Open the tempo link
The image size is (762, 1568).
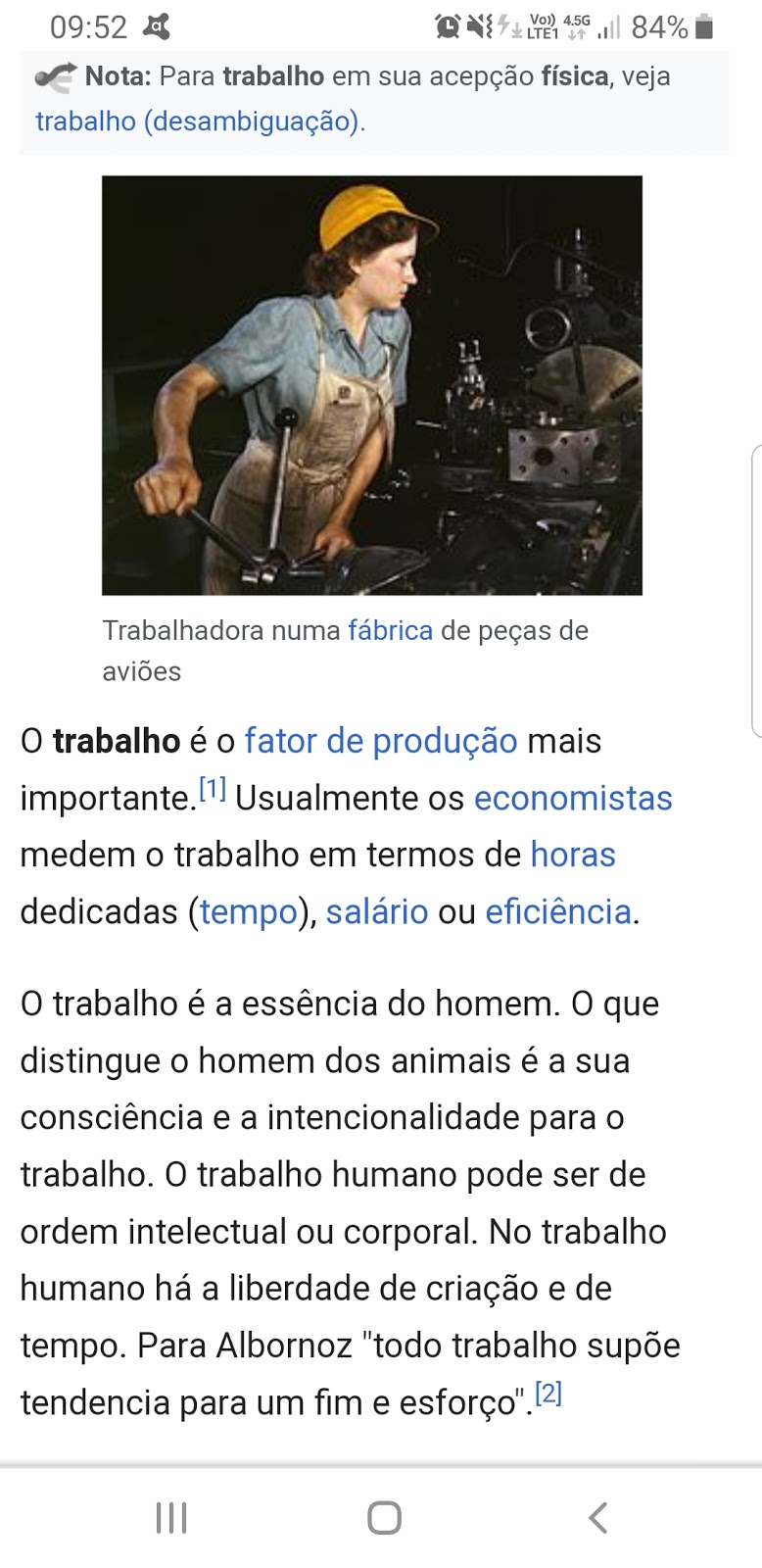[x=249, y=911]
